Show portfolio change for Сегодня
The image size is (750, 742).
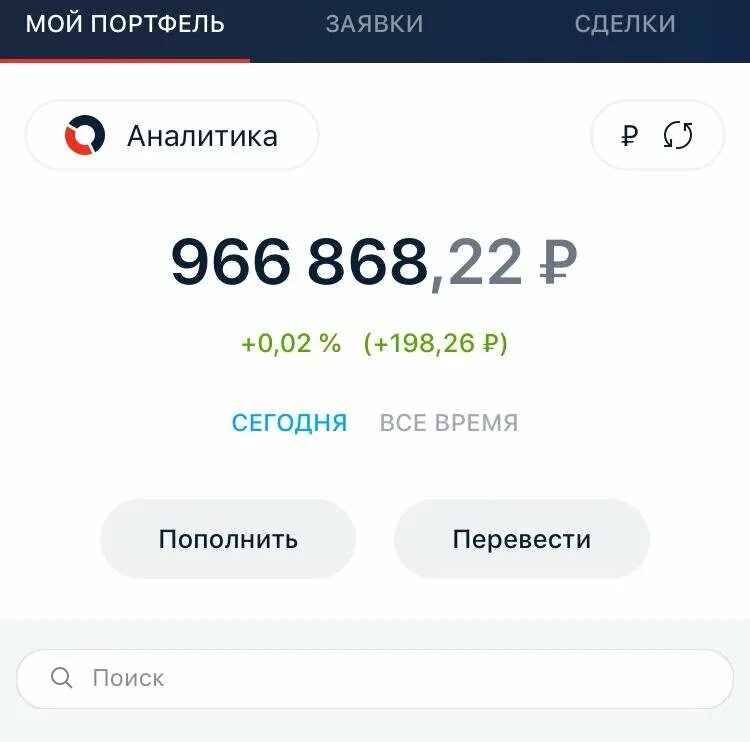289,423
